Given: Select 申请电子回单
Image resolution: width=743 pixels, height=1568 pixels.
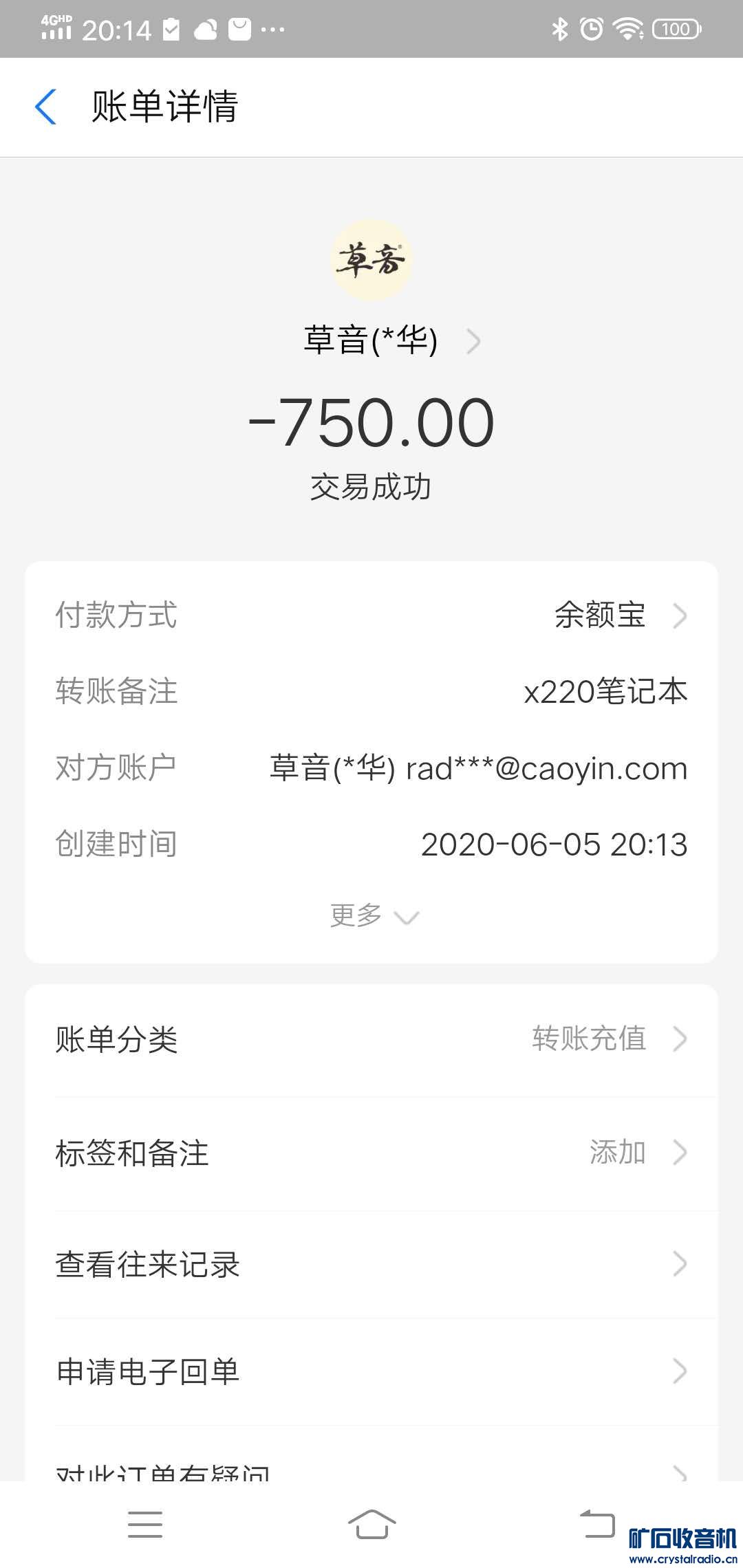Looking at the screenshot, I should click(x=371, y=1371).
